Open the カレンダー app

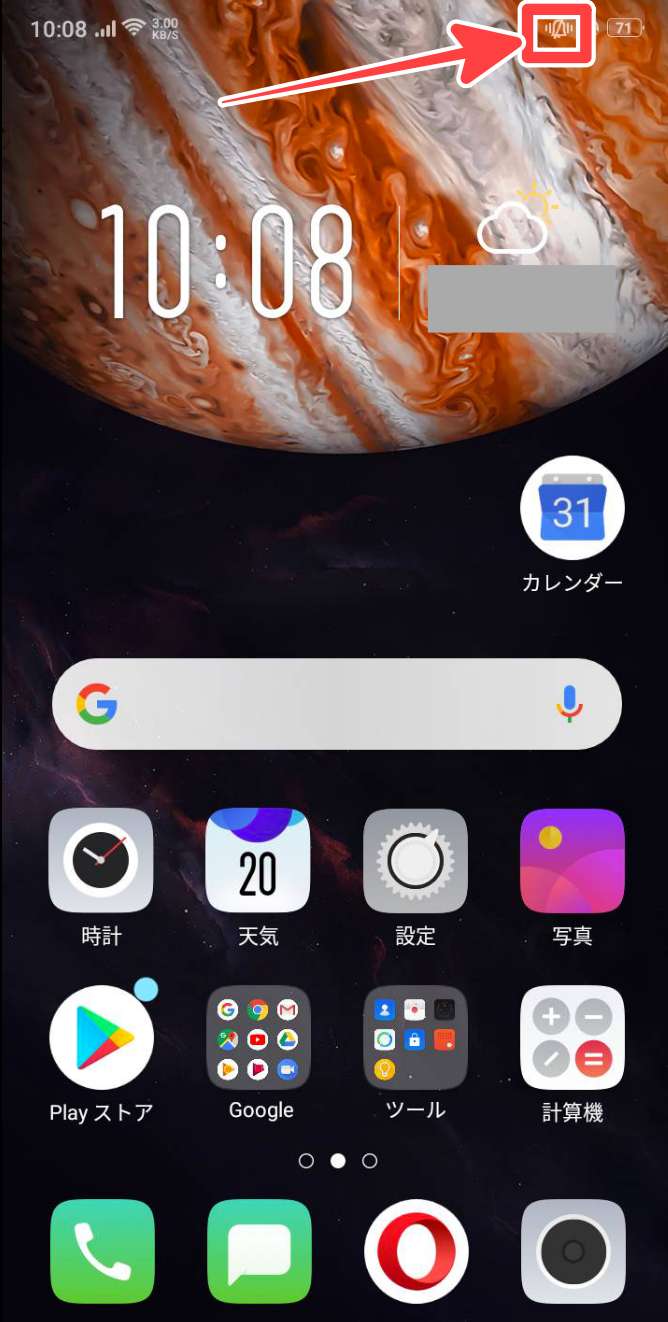[x=572, y=509]
